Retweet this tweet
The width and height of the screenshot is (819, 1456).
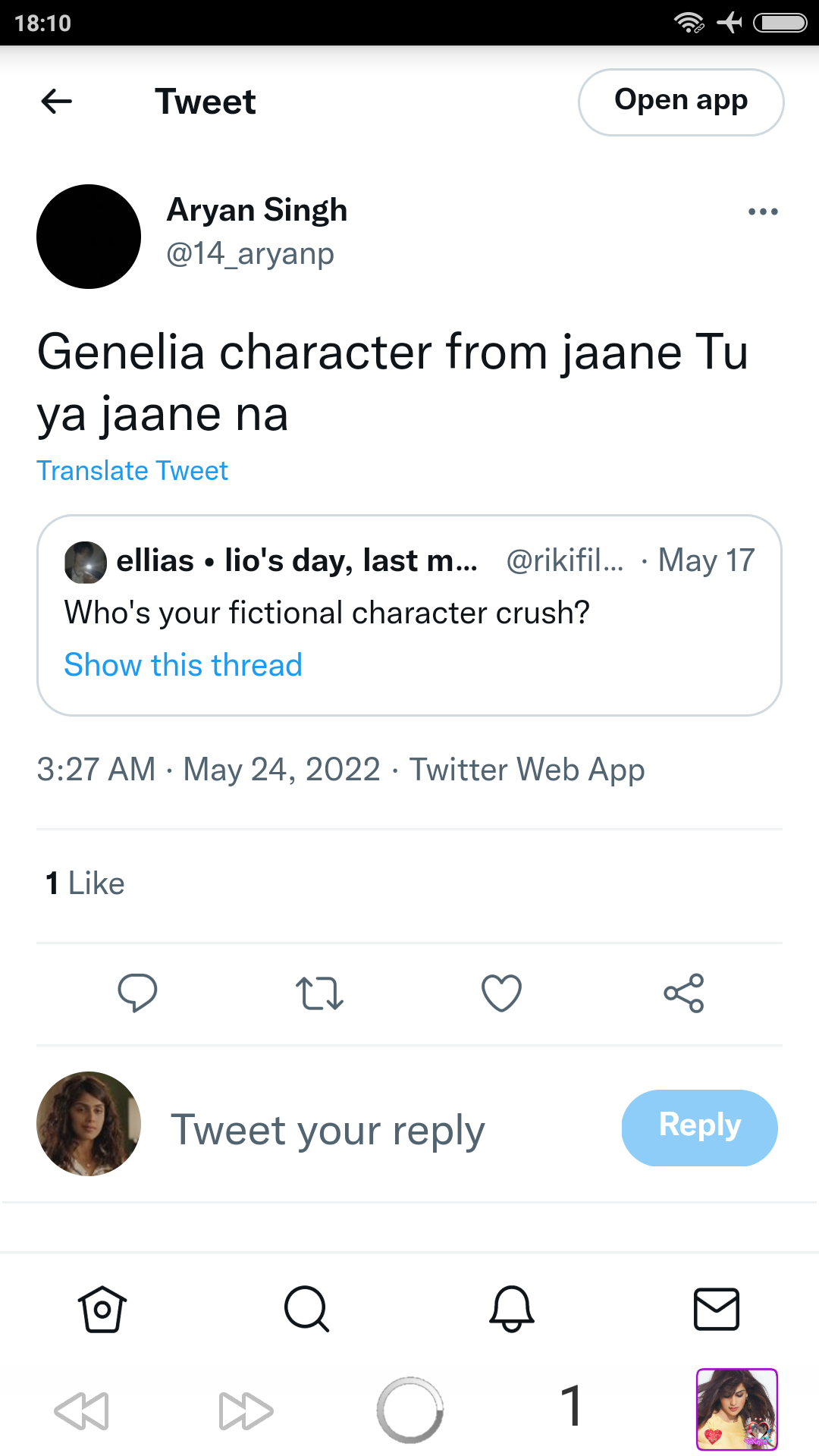[319, 993]
